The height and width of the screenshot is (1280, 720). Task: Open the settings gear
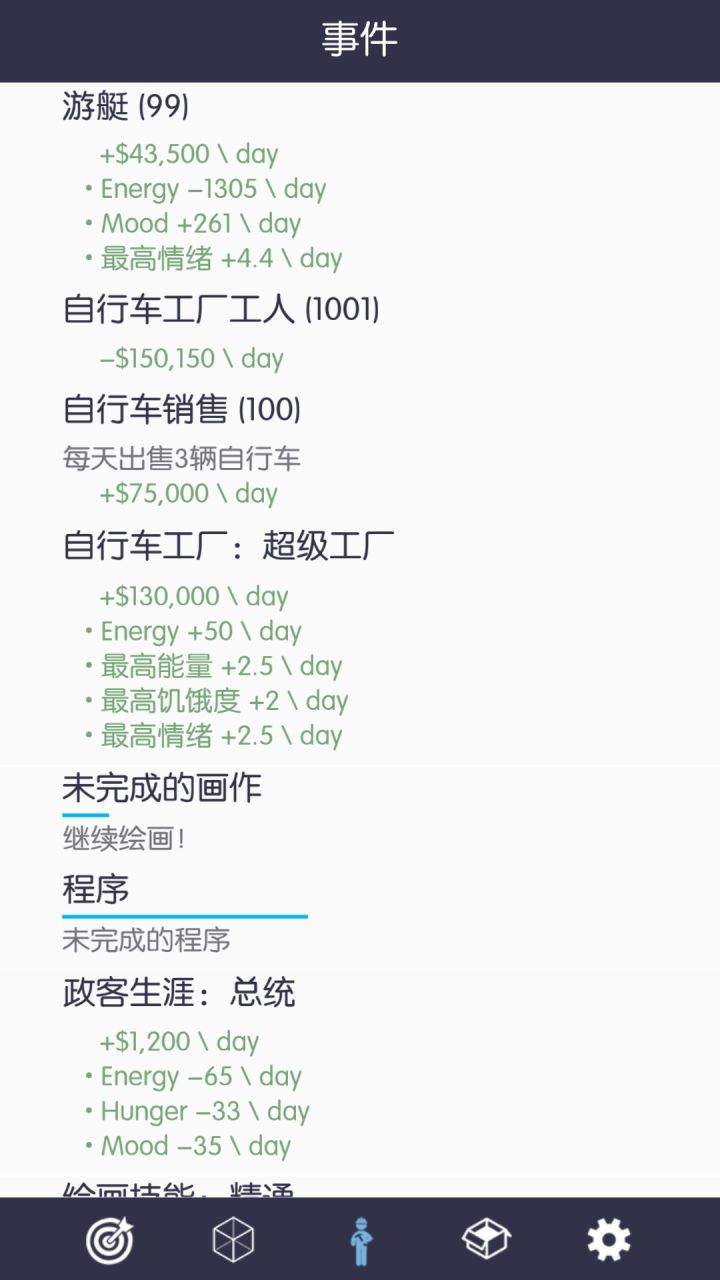tap(609, 1241)
